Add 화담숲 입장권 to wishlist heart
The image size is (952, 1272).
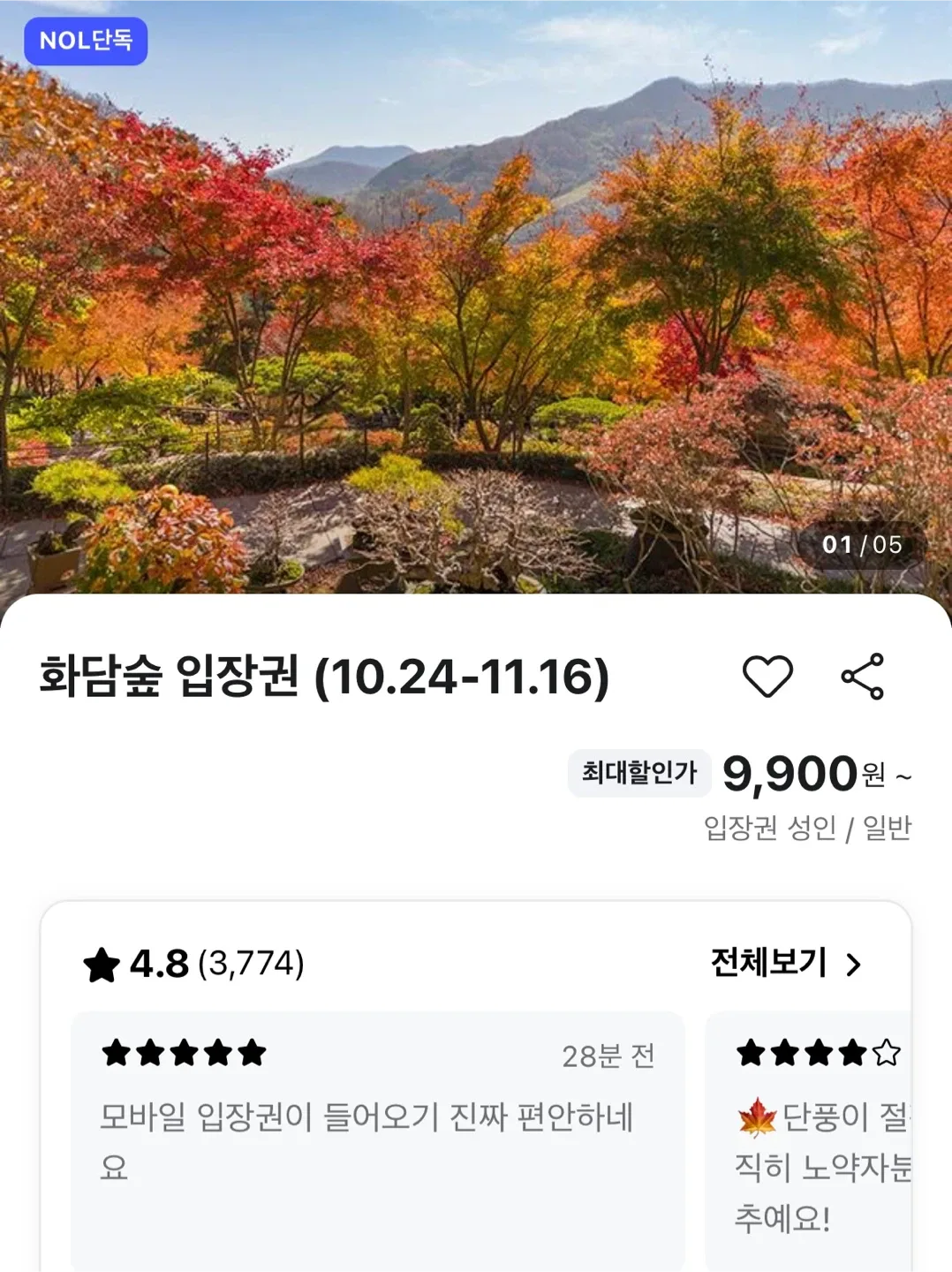[x=767, y=677]
